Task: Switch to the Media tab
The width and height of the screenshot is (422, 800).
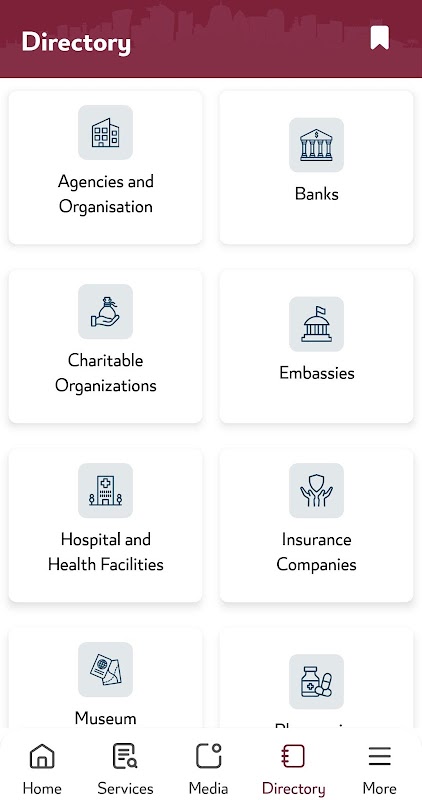Action: point(209,769)
